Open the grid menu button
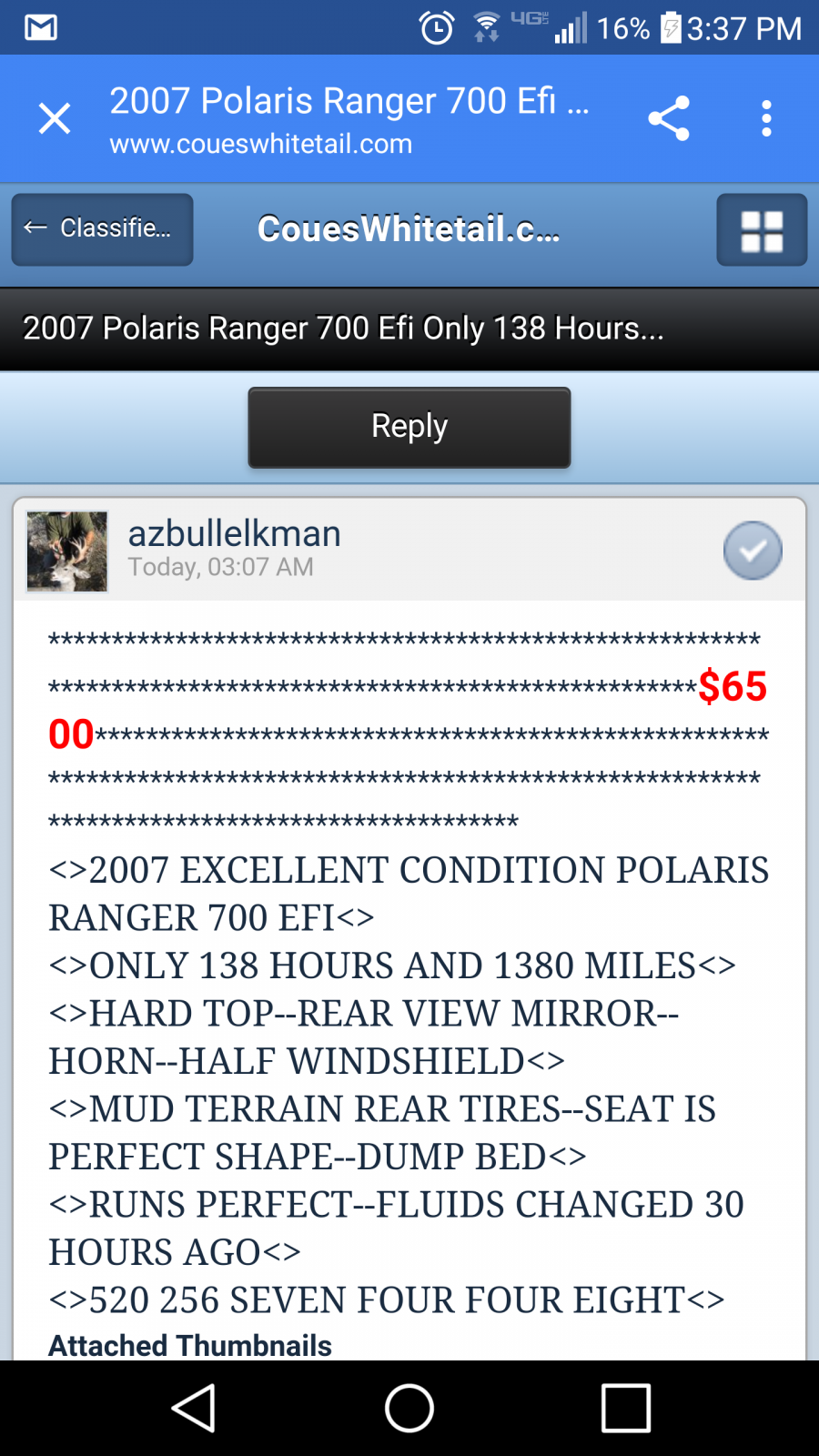The width and height of the screenshot is (819, 1456). (x=762, y=229)
